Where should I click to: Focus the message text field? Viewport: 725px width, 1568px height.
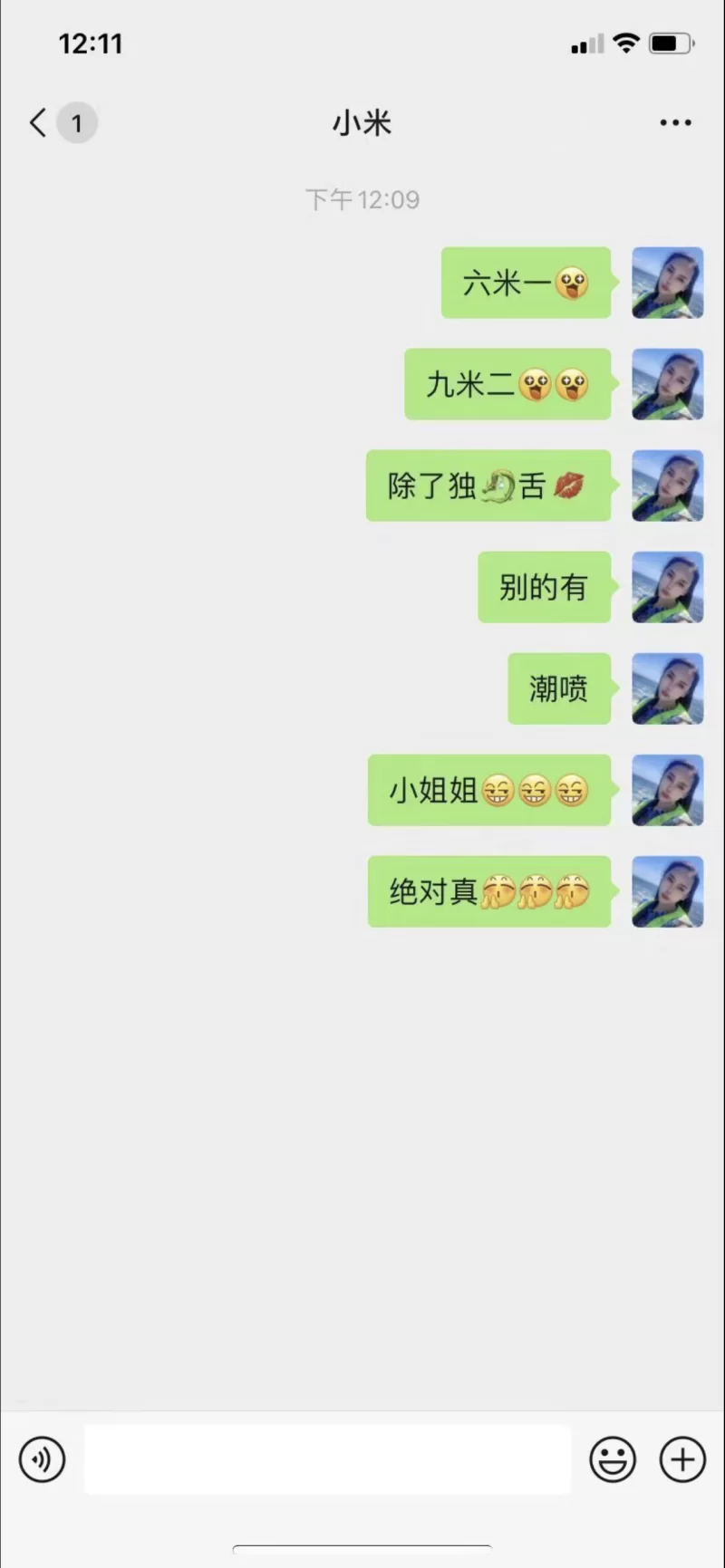[326, 1459]
